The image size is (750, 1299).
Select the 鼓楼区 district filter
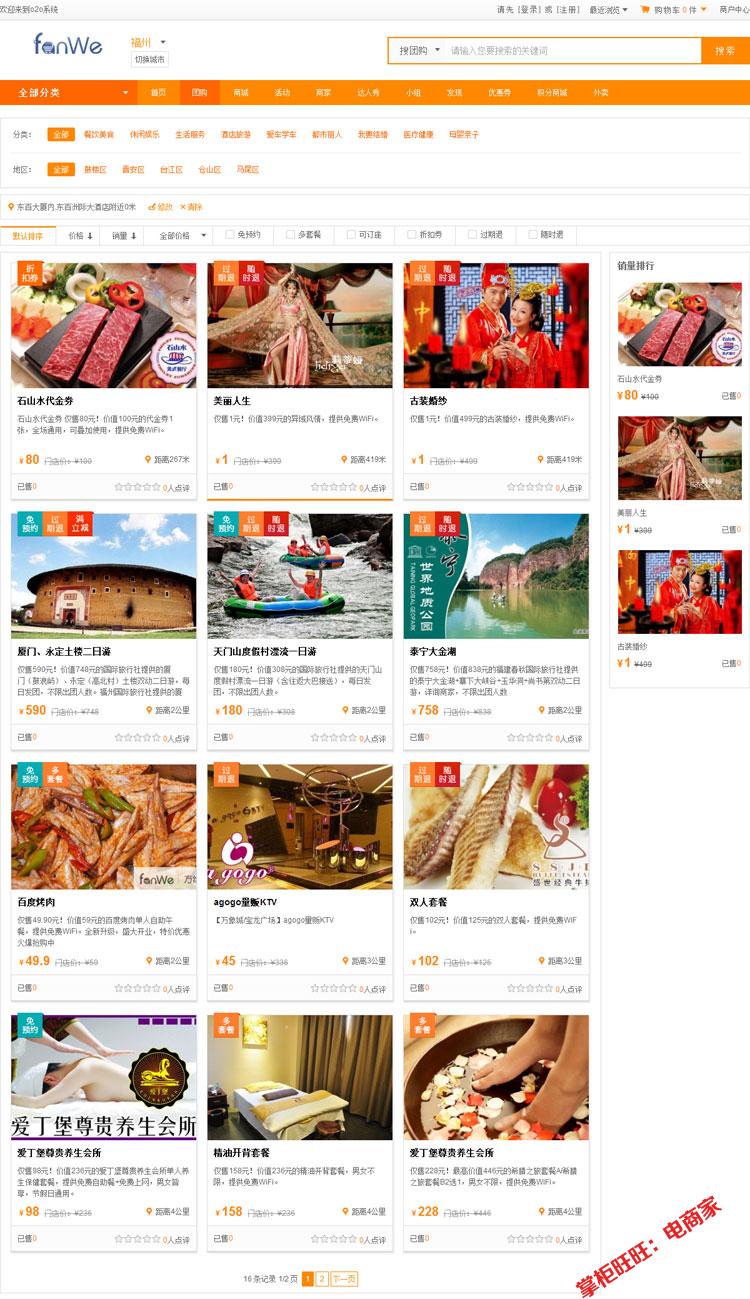[x=95, y=170]
